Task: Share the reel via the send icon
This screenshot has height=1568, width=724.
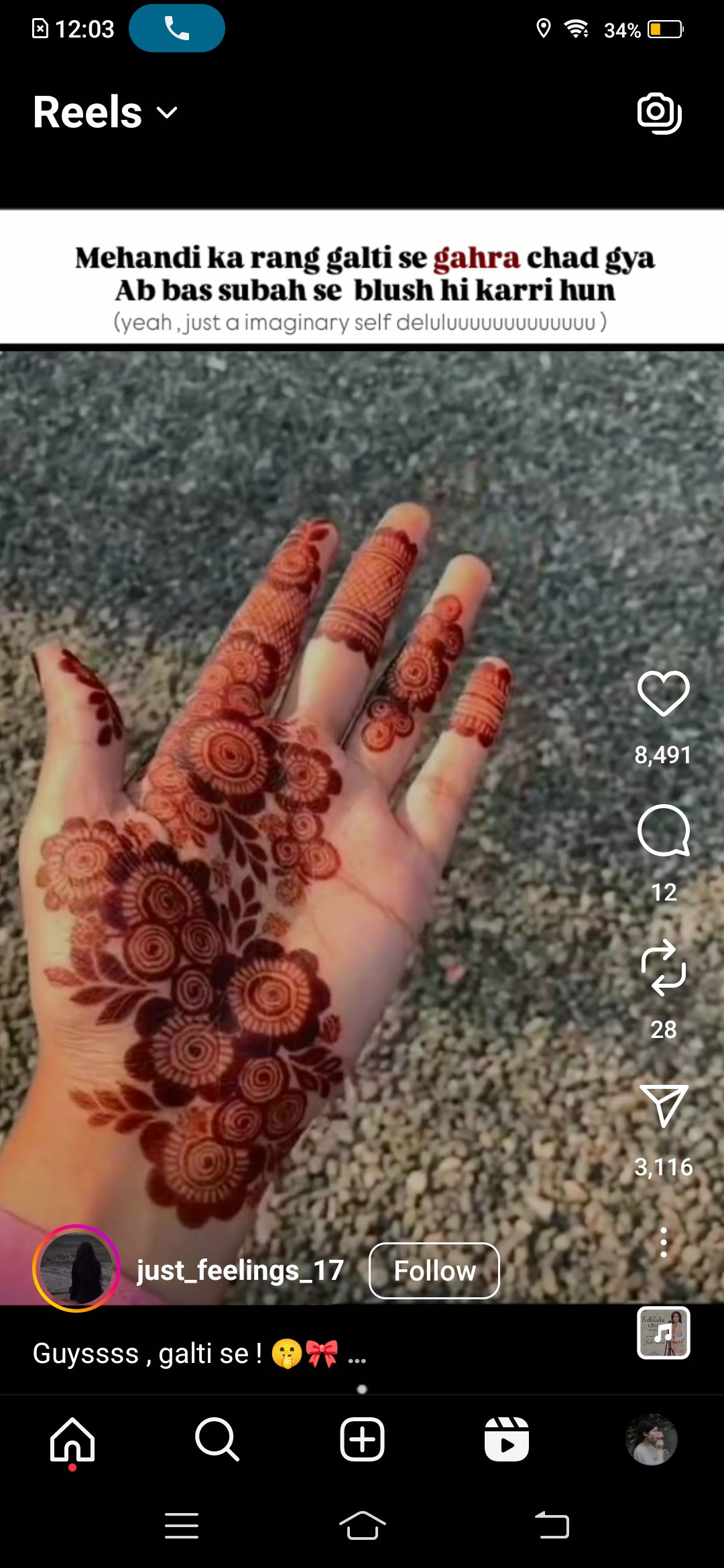Action: point(663,1106)
